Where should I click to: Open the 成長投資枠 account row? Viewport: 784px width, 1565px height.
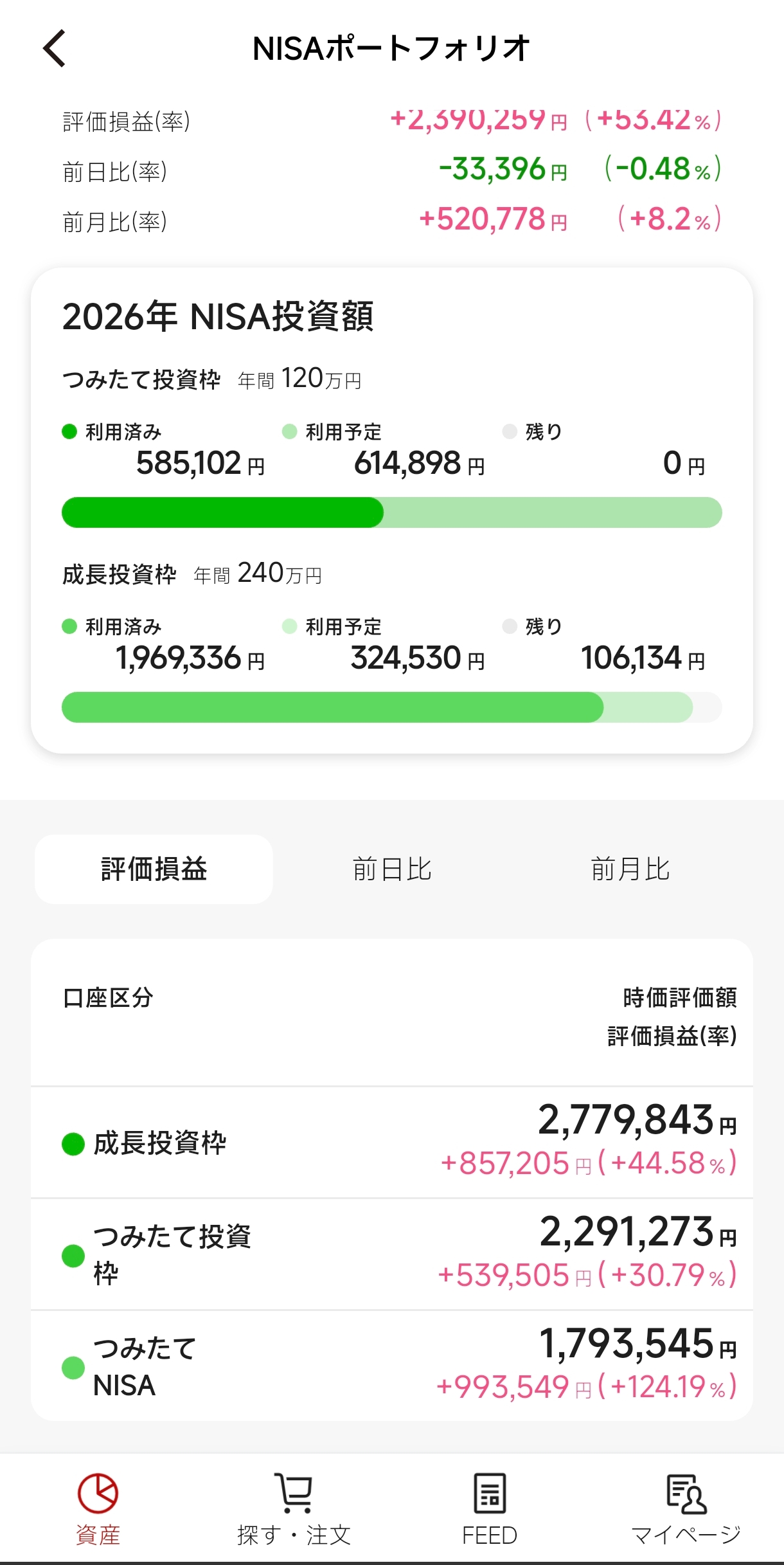pyautogui.click(x=392, y=1143)
